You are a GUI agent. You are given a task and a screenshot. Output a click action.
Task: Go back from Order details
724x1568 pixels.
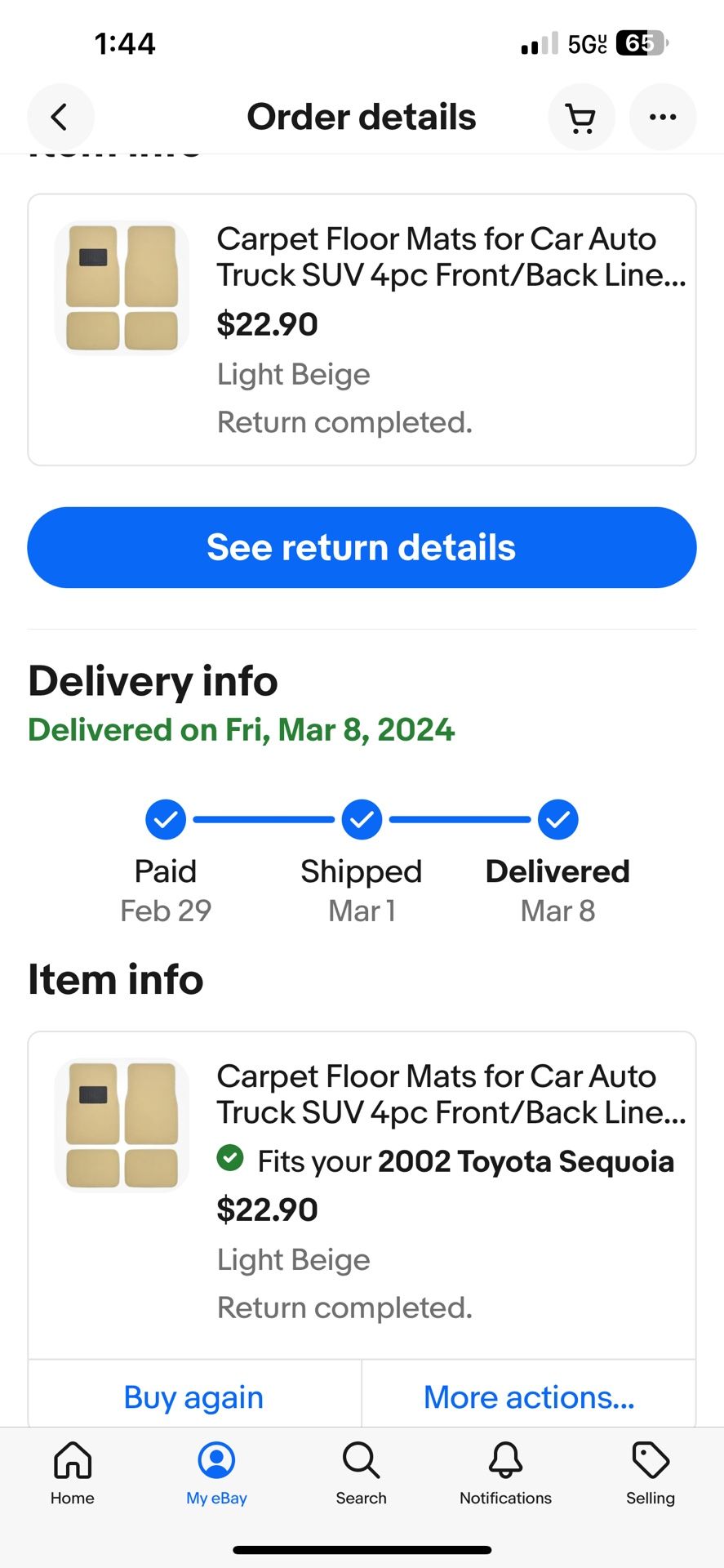coord(60,118)
